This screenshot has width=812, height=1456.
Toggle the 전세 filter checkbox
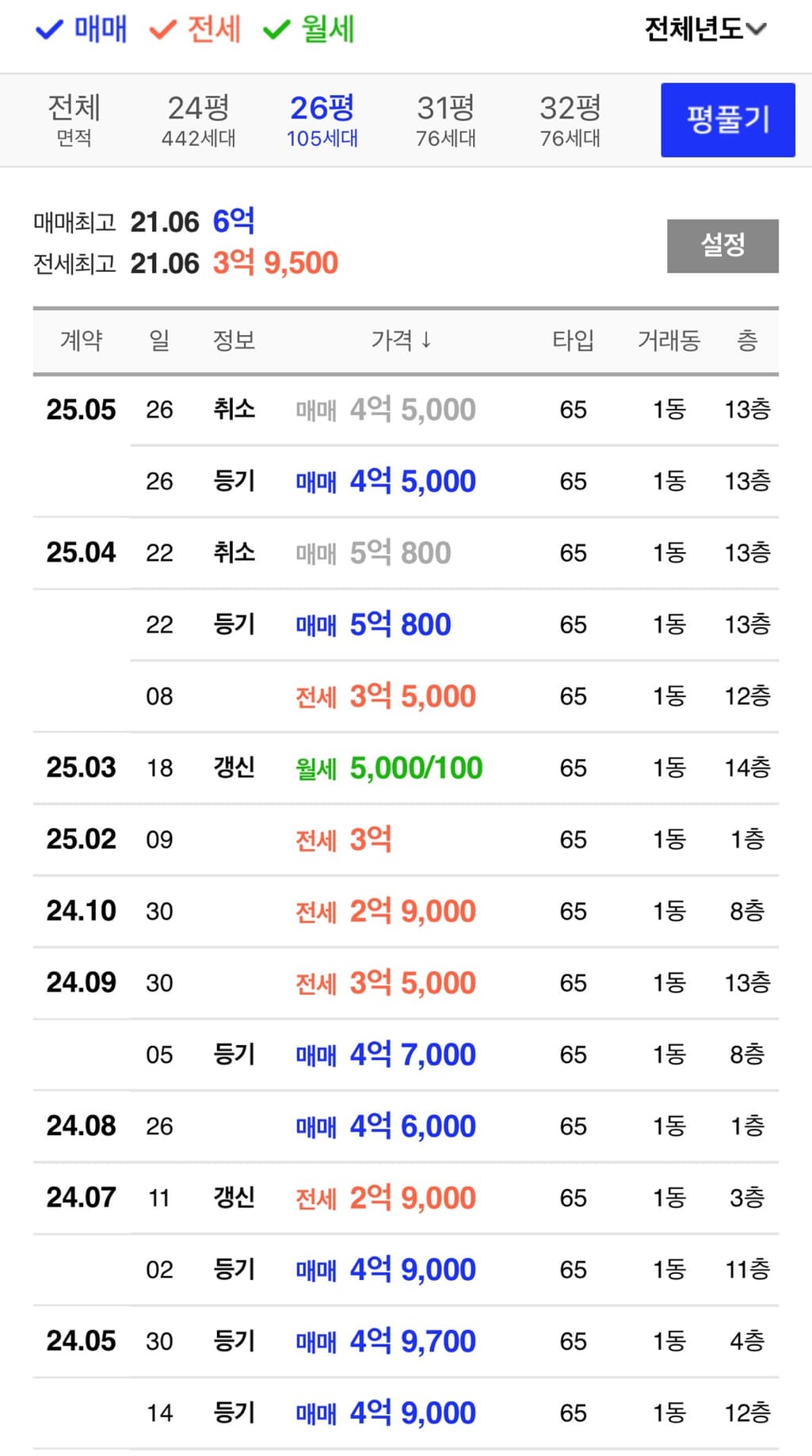click(195, 30)
